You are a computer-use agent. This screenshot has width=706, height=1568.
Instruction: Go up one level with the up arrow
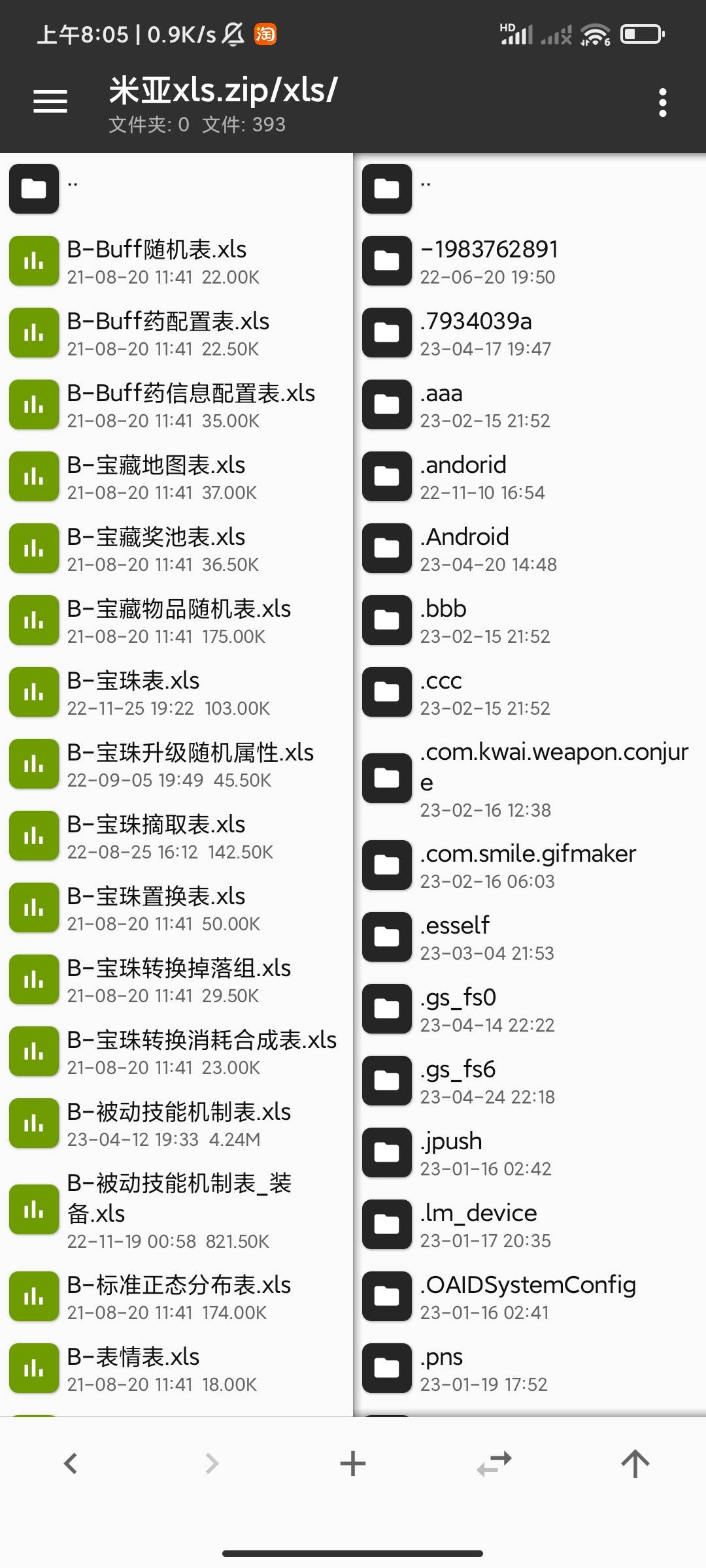coord(635,1463)
